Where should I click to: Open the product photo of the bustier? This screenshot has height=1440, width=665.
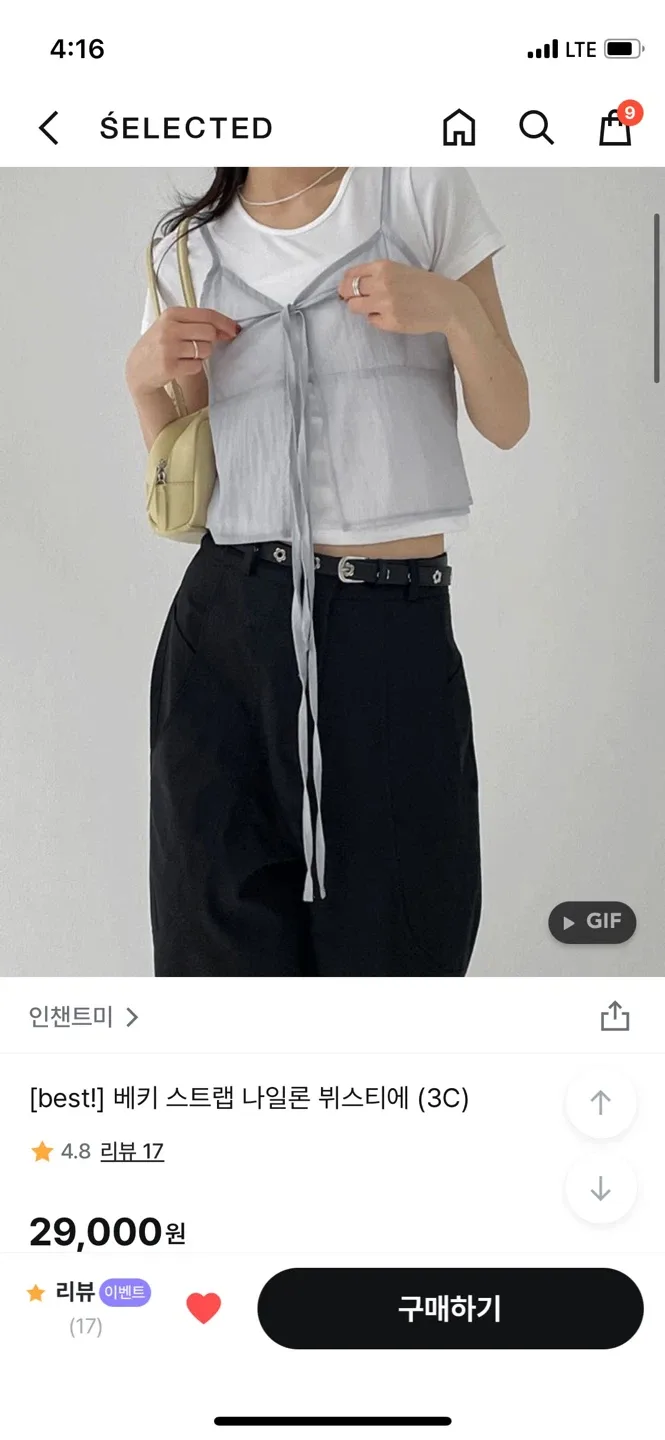coord(330,570)
